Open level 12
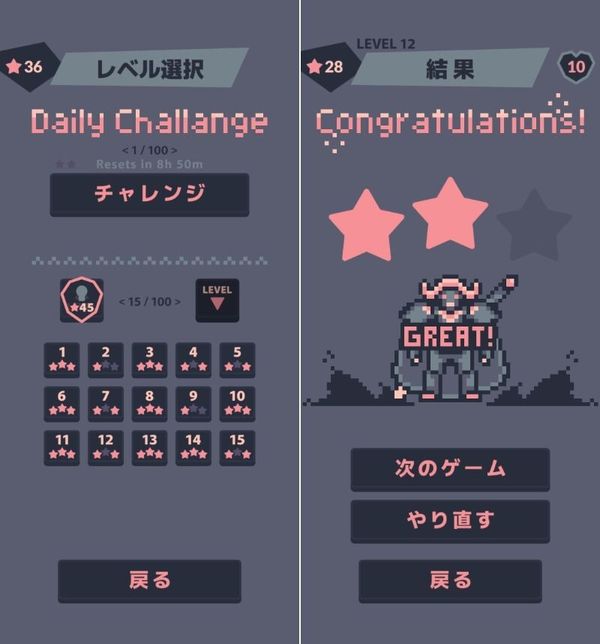600x644 pixels. point(106,448)
